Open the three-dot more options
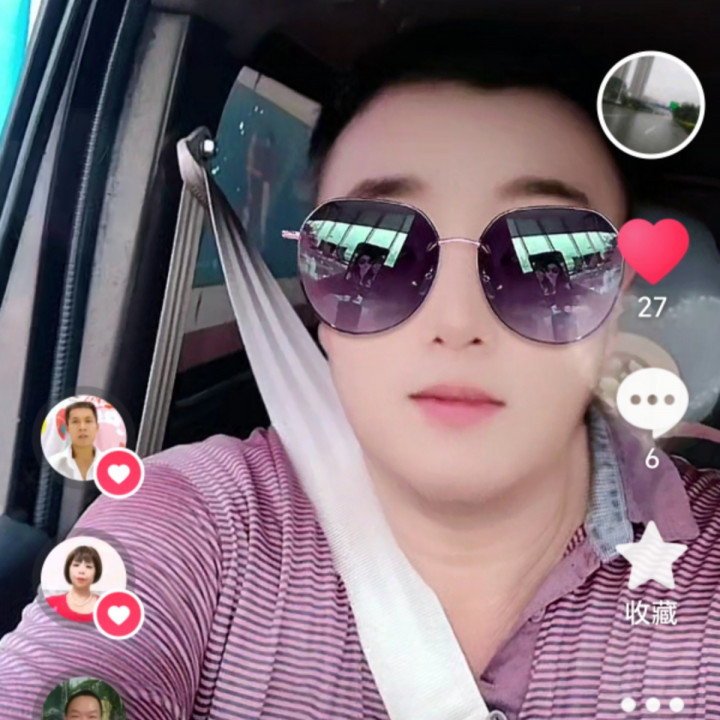The image size is (720, 720). [652, 704]
